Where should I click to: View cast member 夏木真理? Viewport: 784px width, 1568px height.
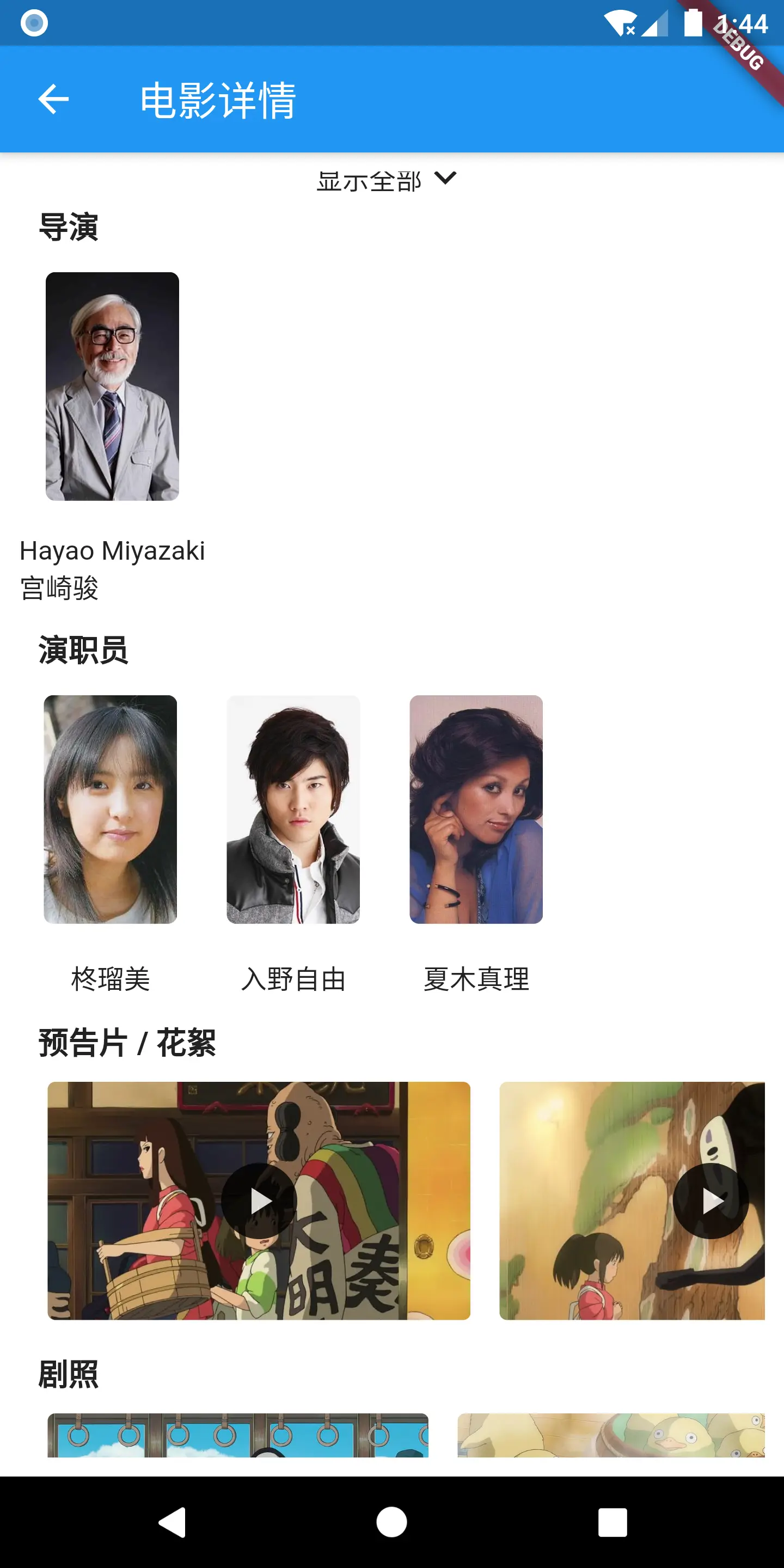click(476, 809)
